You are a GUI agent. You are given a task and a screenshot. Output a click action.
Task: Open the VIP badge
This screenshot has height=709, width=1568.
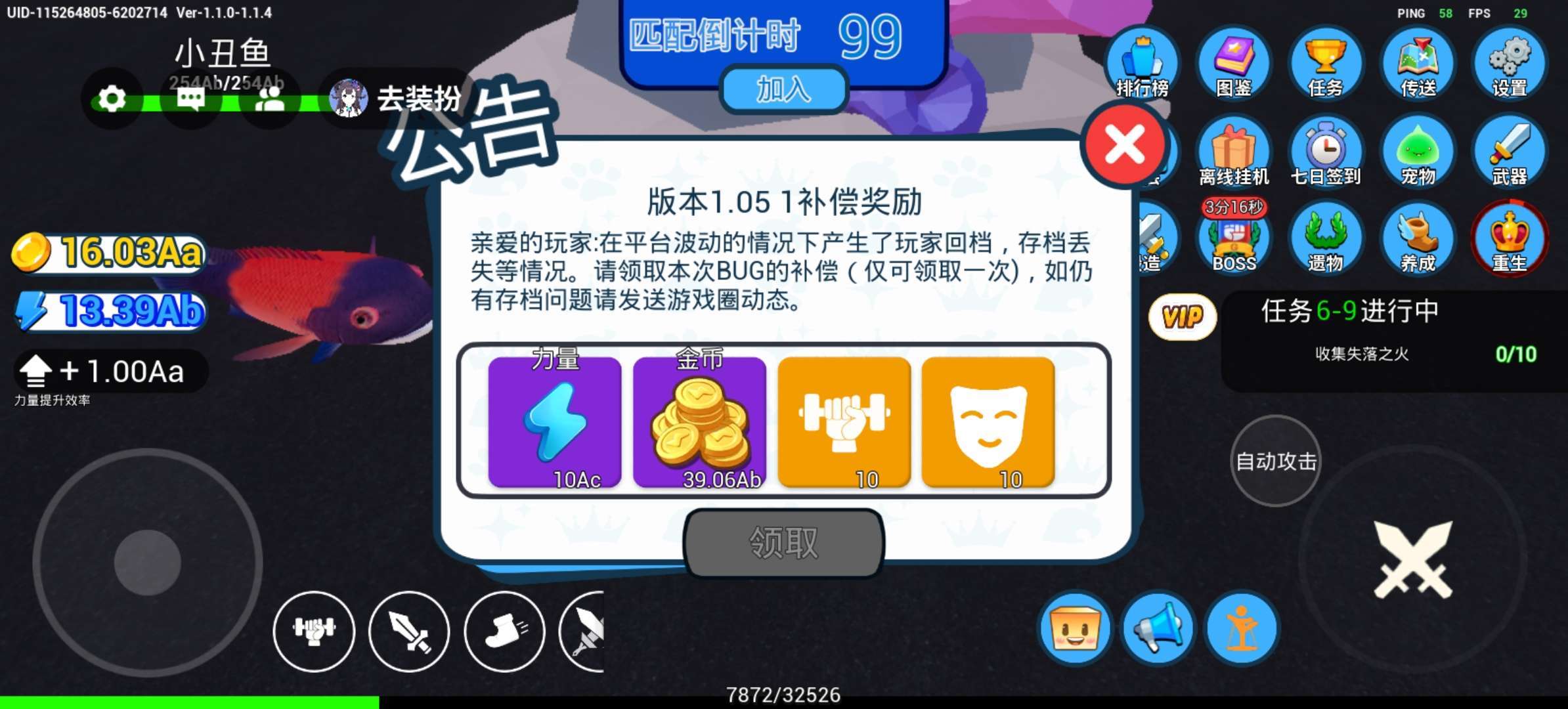pos(1183,318)
